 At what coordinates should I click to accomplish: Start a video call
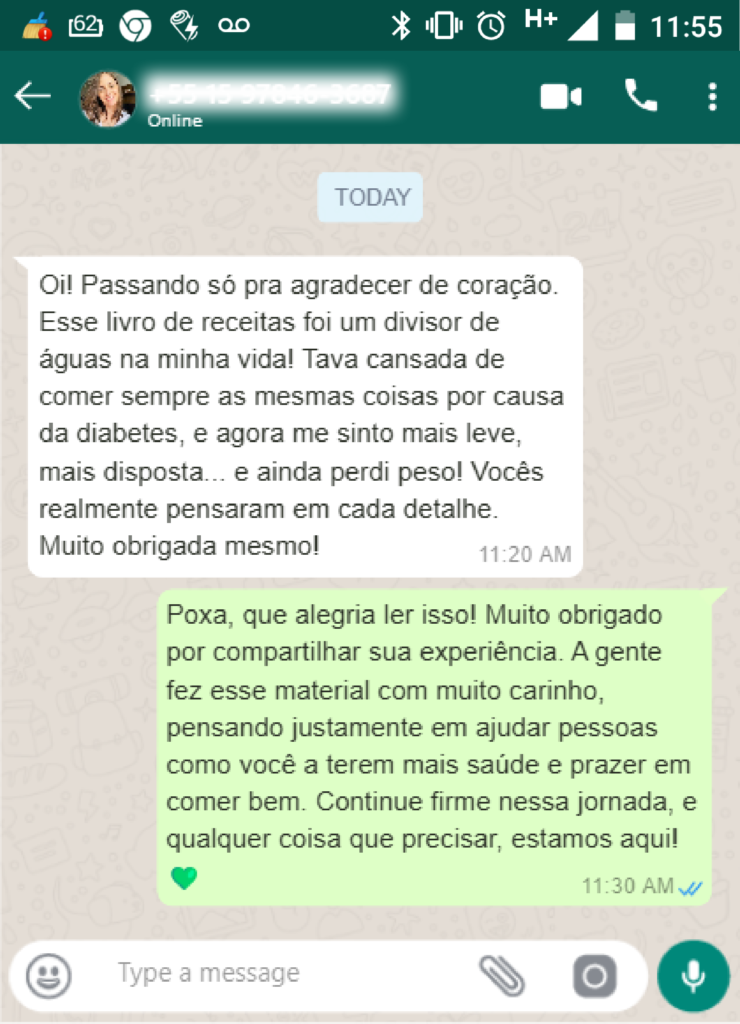561,96
